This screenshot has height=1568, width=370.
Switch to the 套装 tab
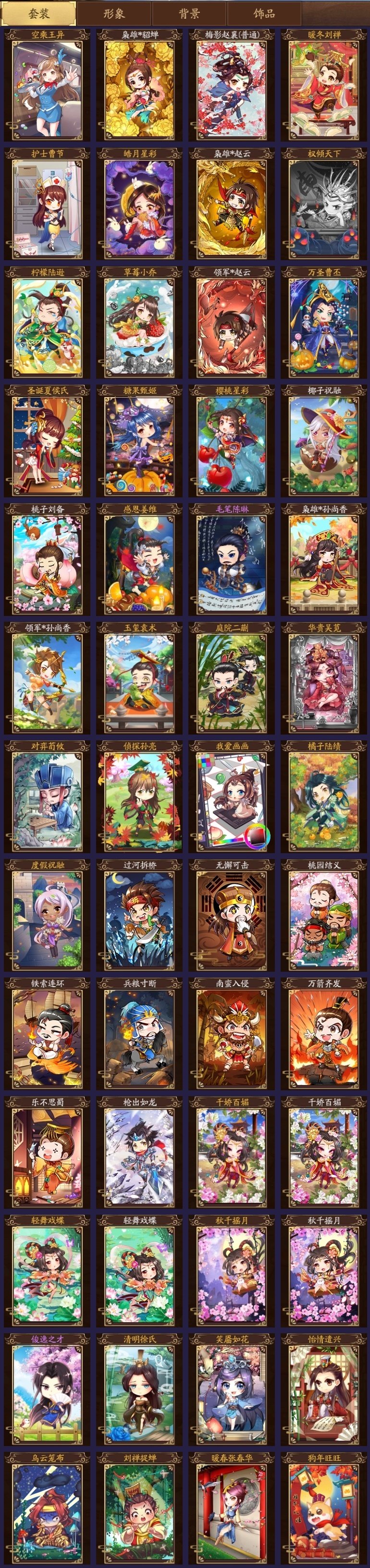pos(39,13)
